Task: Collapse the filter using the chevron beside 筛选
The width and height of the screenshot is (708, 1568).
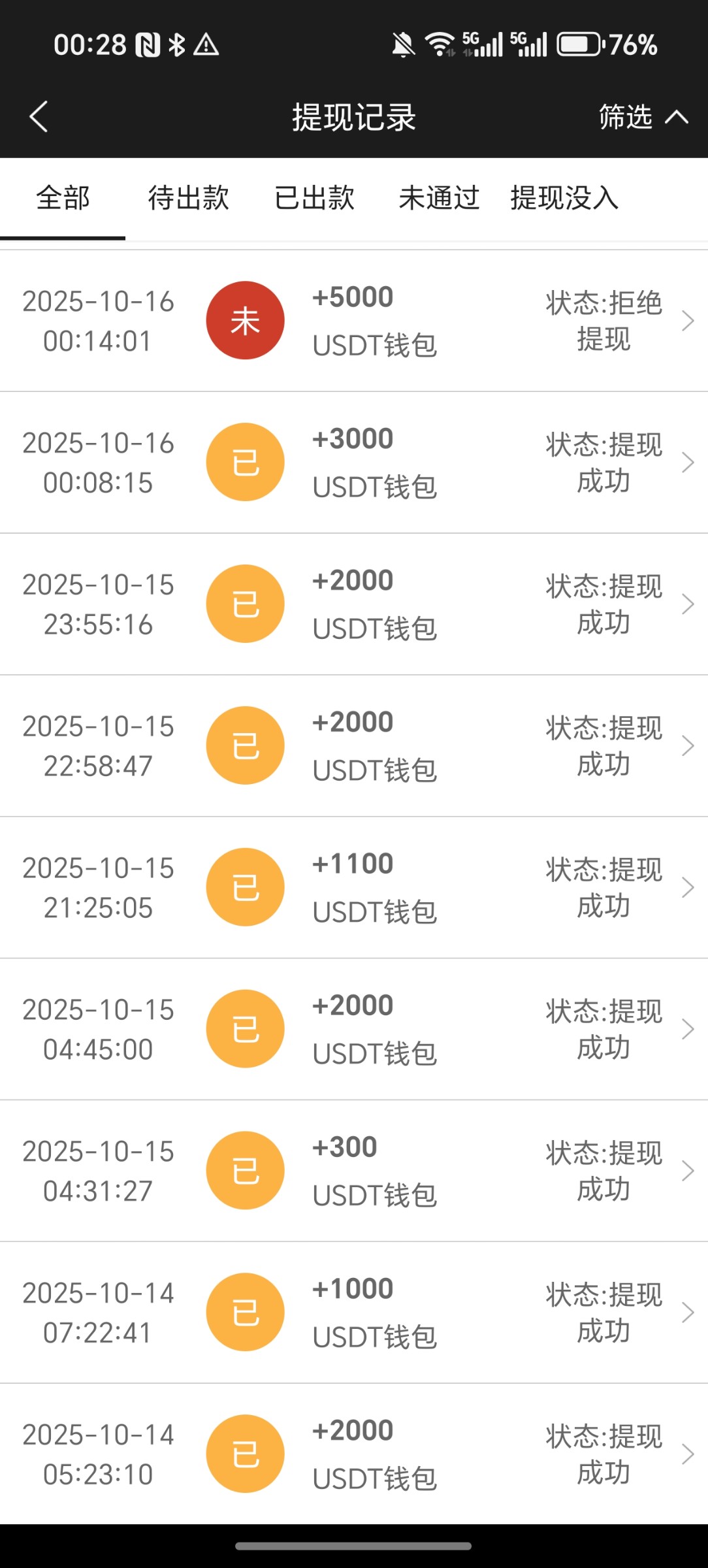Action: click(x=678, y=118)
